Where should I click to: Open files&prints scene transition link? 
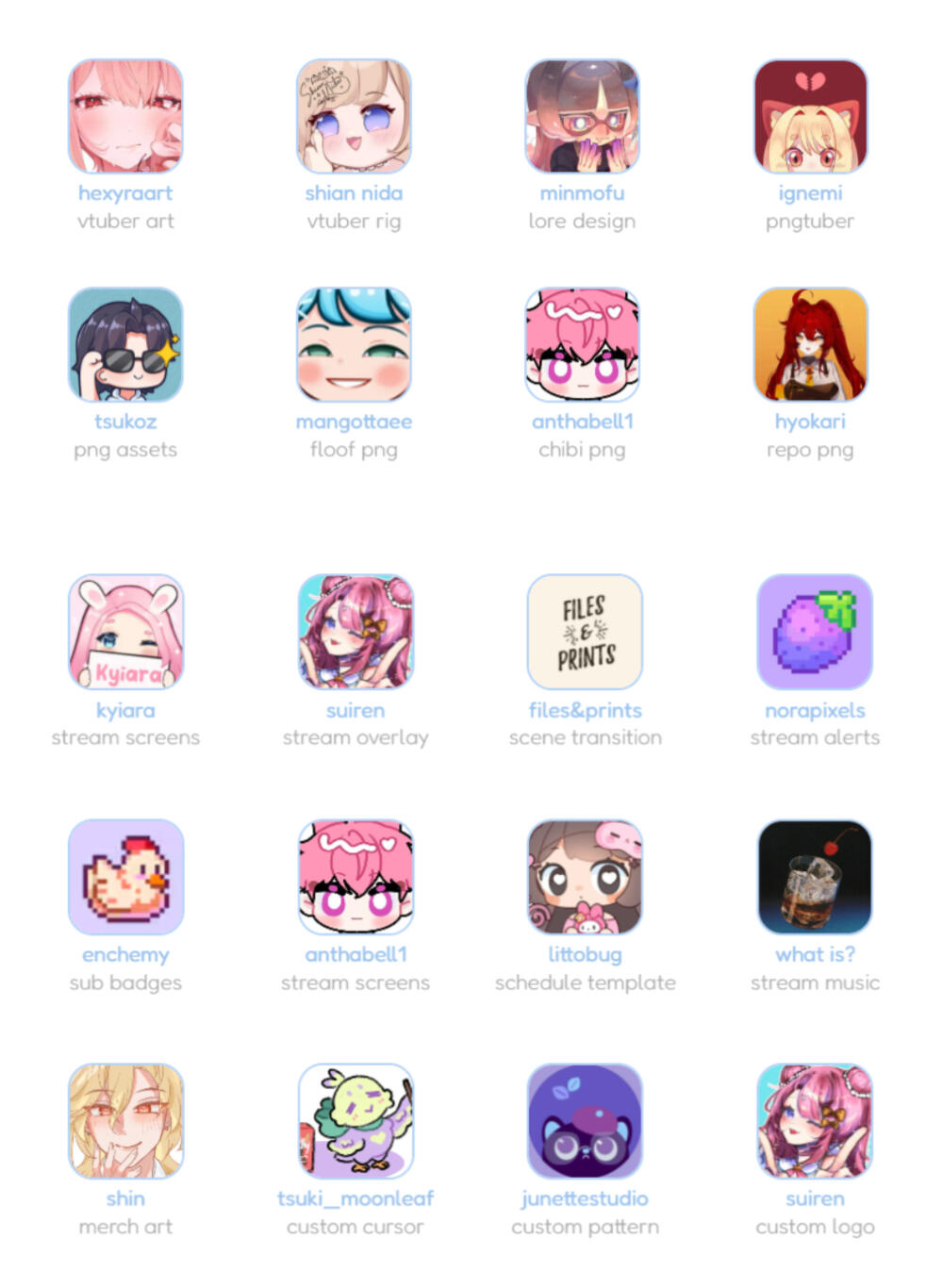click(x=585, y=632)
